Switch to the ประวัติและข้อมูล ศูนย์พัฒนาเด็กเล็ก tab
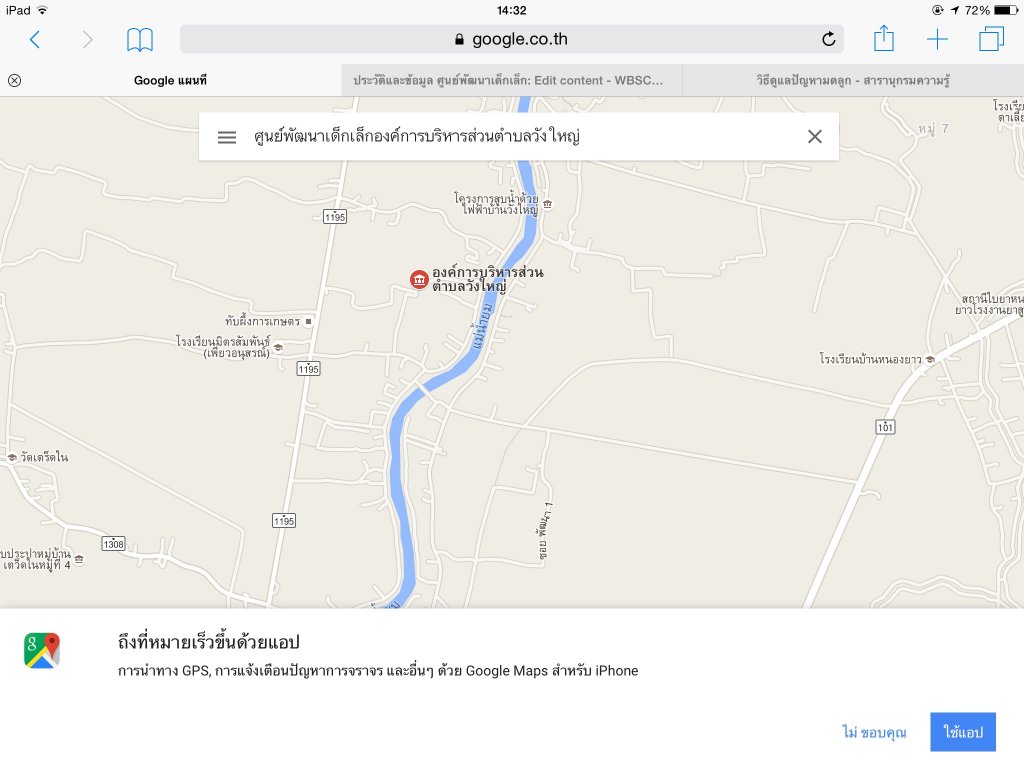This screenshot has height=768, width=1024. [509, 81]
